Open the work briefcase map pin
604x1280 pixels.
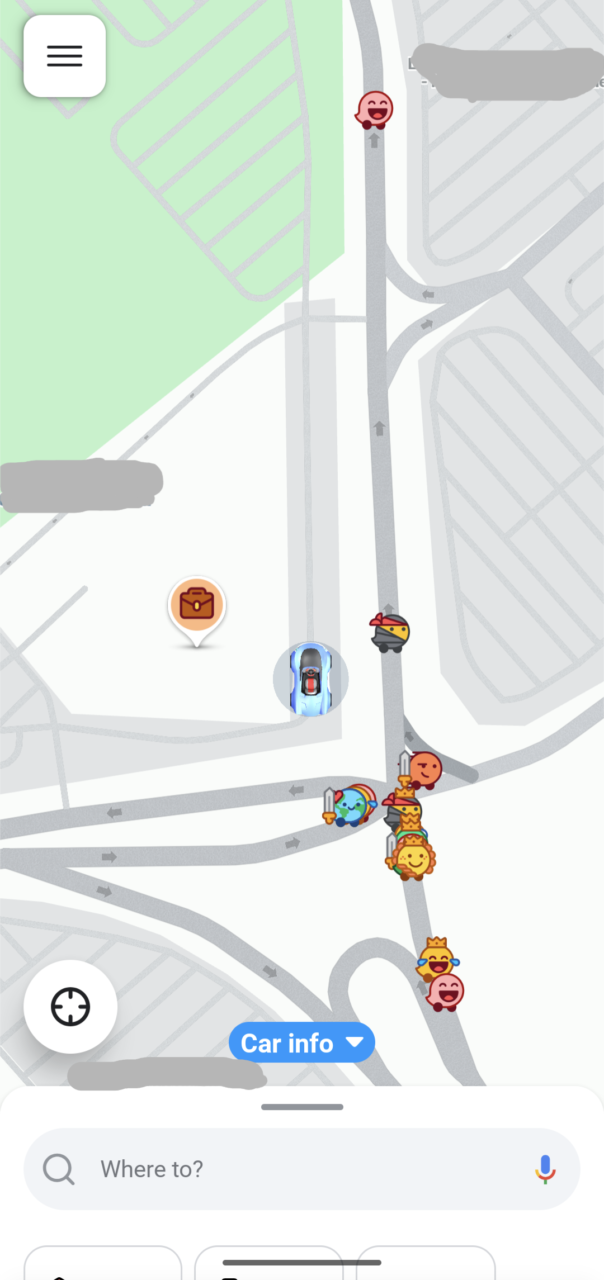point(197,606)
